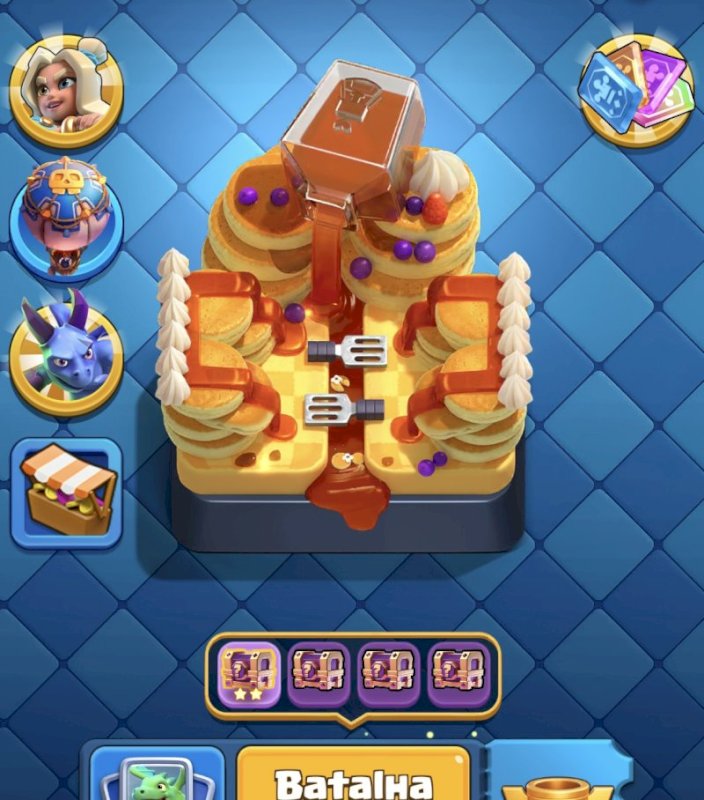
Task: Start a battle with Batalha button
Action: click(x=352, y=776)
